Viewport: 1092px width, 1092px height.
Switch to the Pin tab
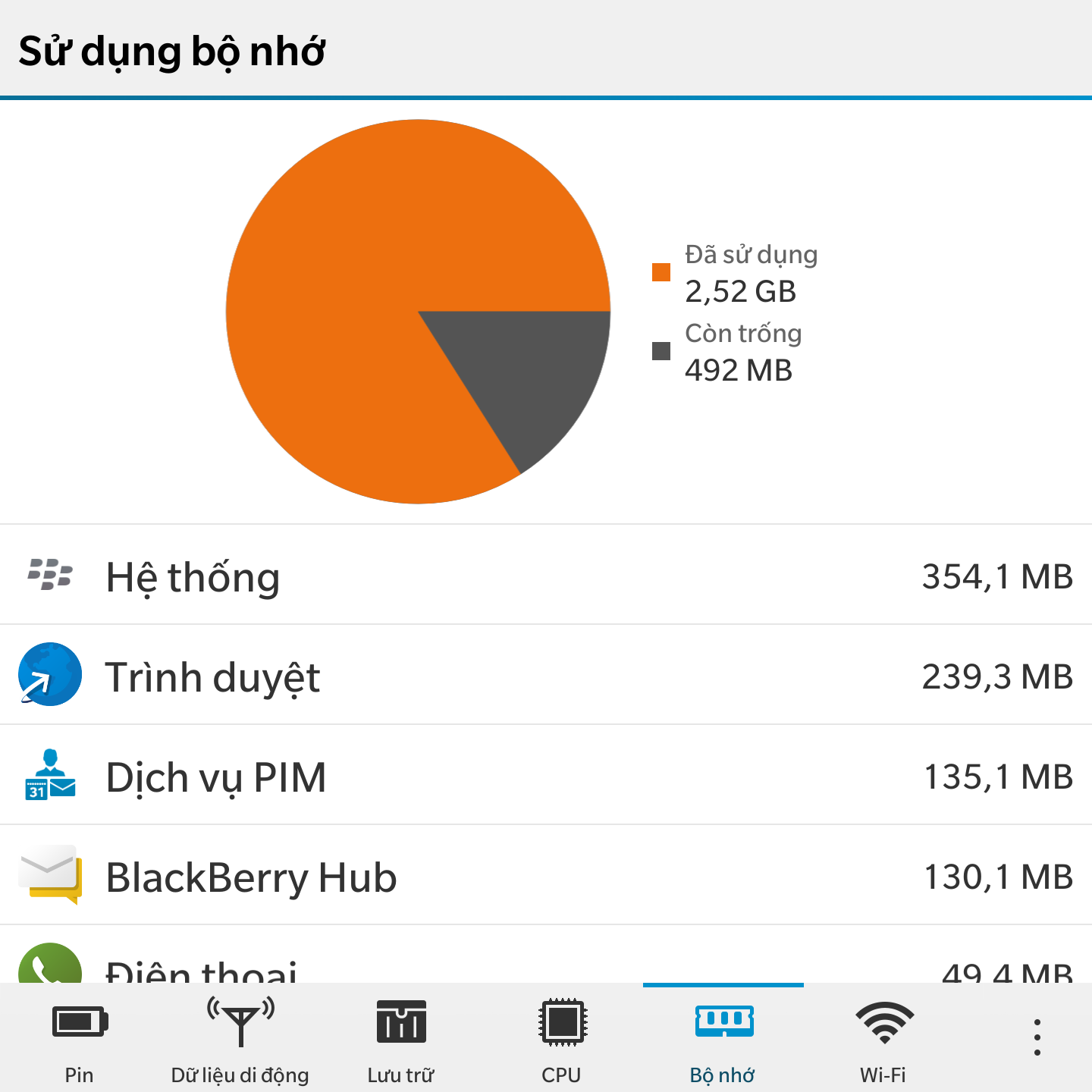pos(80,1039)
